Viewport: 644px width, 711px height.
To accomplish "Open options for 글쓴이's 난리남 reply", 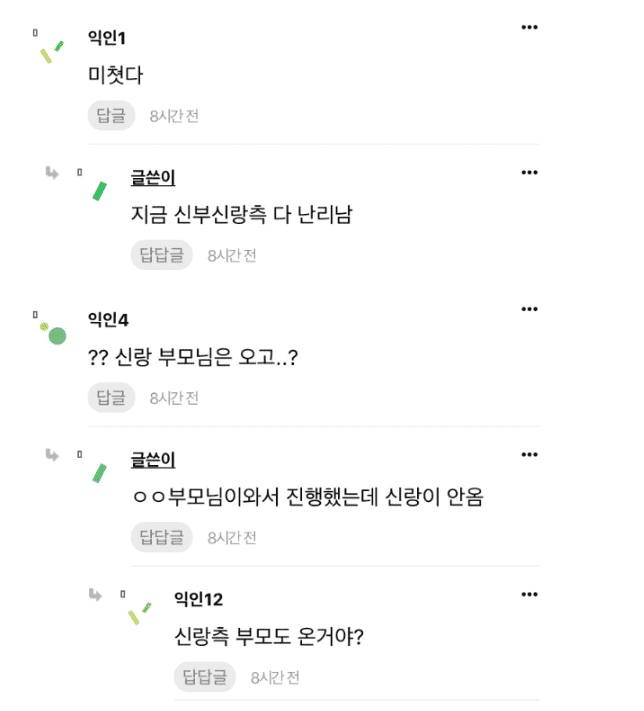I will point(529,172).
